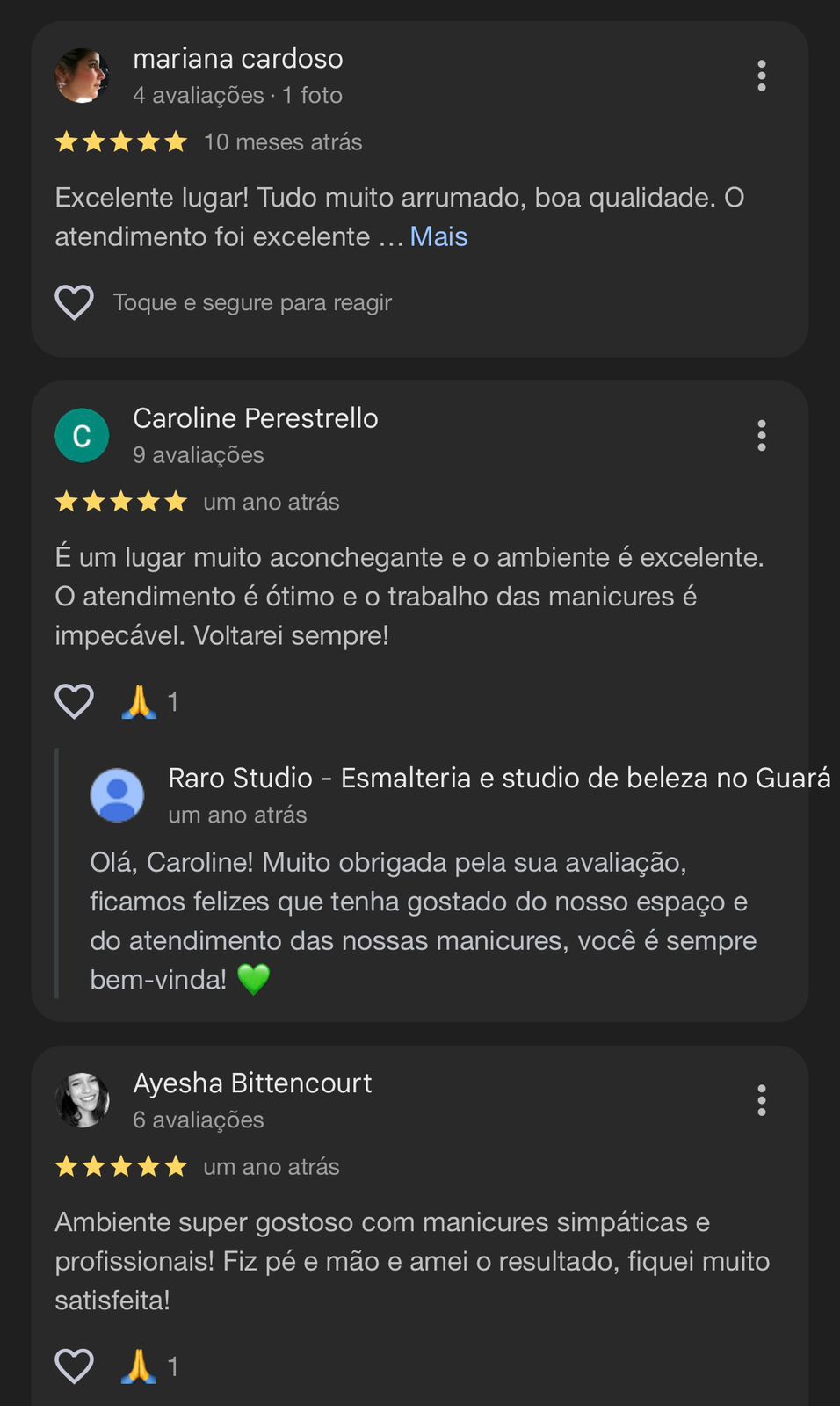Expand mariana cardoso's review with Mais
840x1406 pixels.
tap(438, 236)
